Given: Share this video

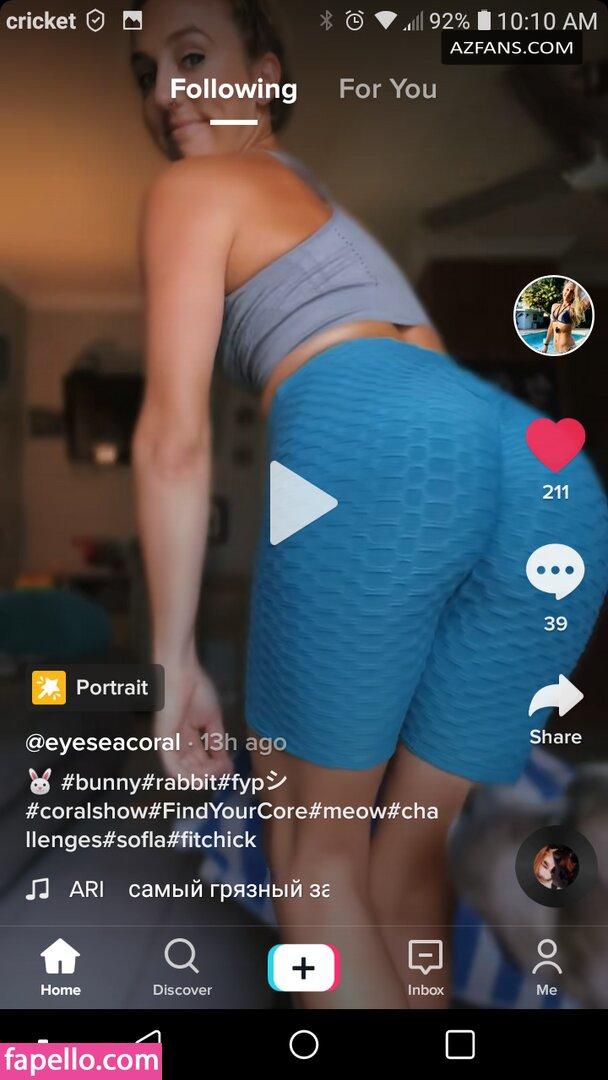Looking at the screenshot, I should (x=555, y=710).
